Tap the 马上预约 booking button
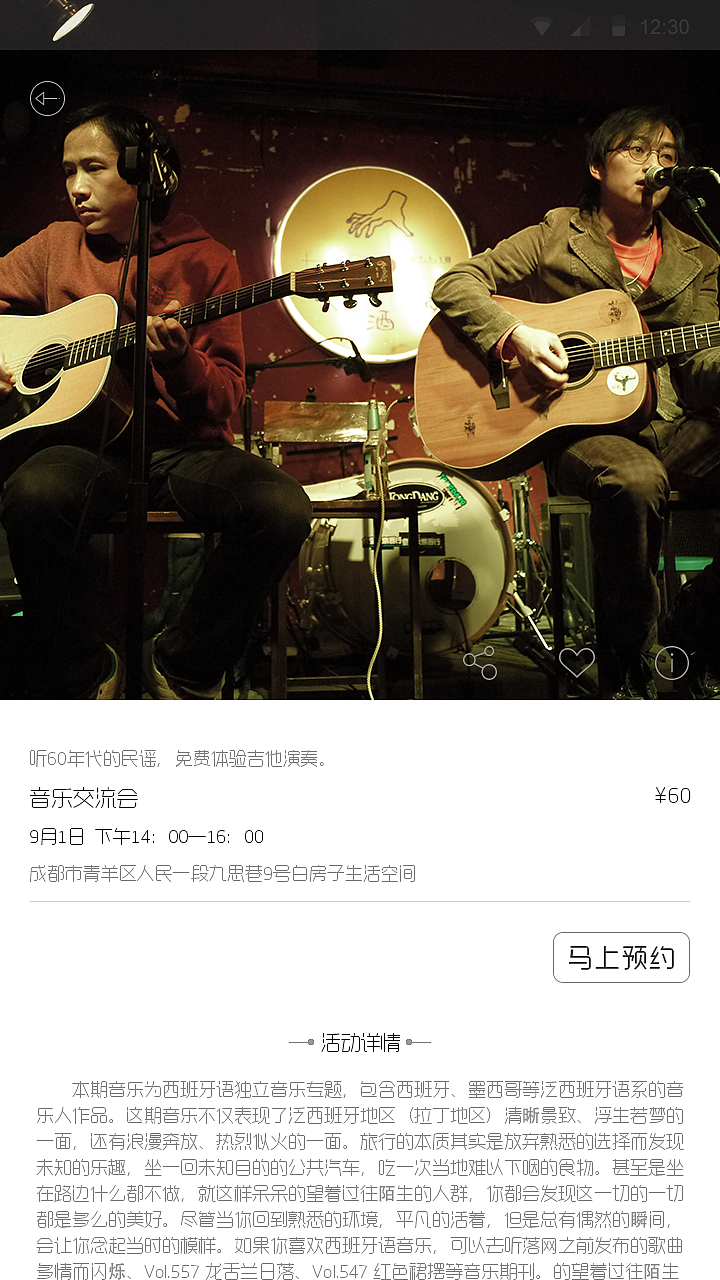 621,957
